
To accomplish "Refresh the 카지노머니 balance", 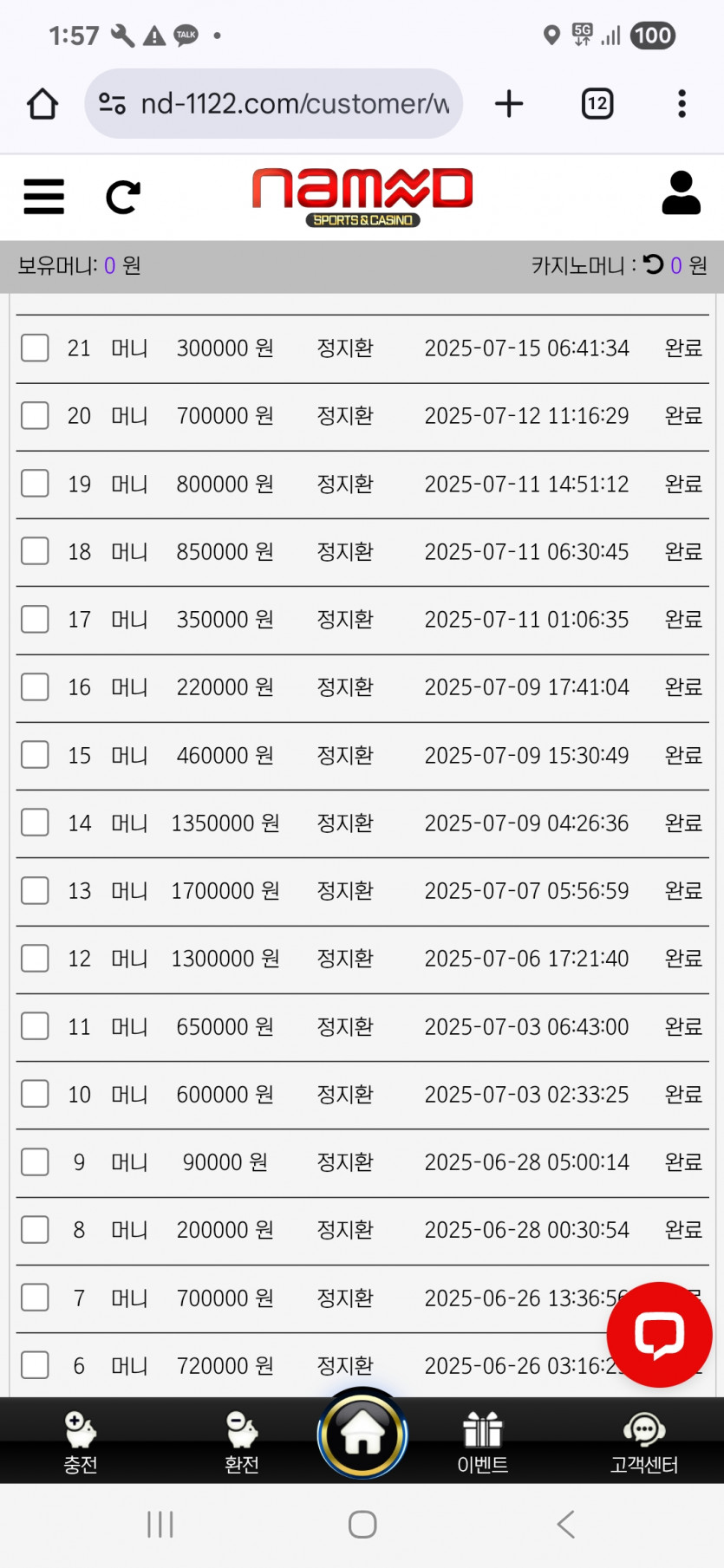I will coord(654,264).
